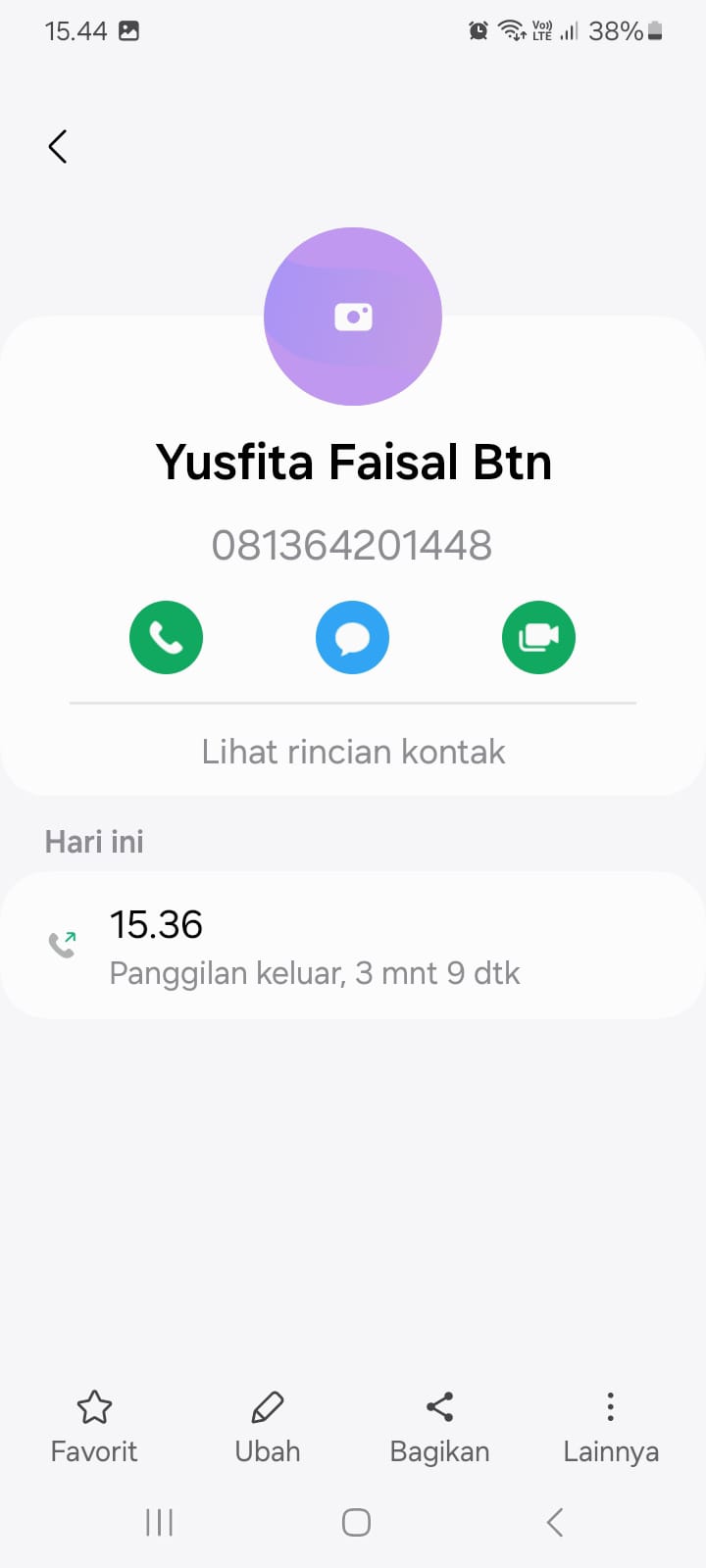Tap the system home button

[356, 1522]
